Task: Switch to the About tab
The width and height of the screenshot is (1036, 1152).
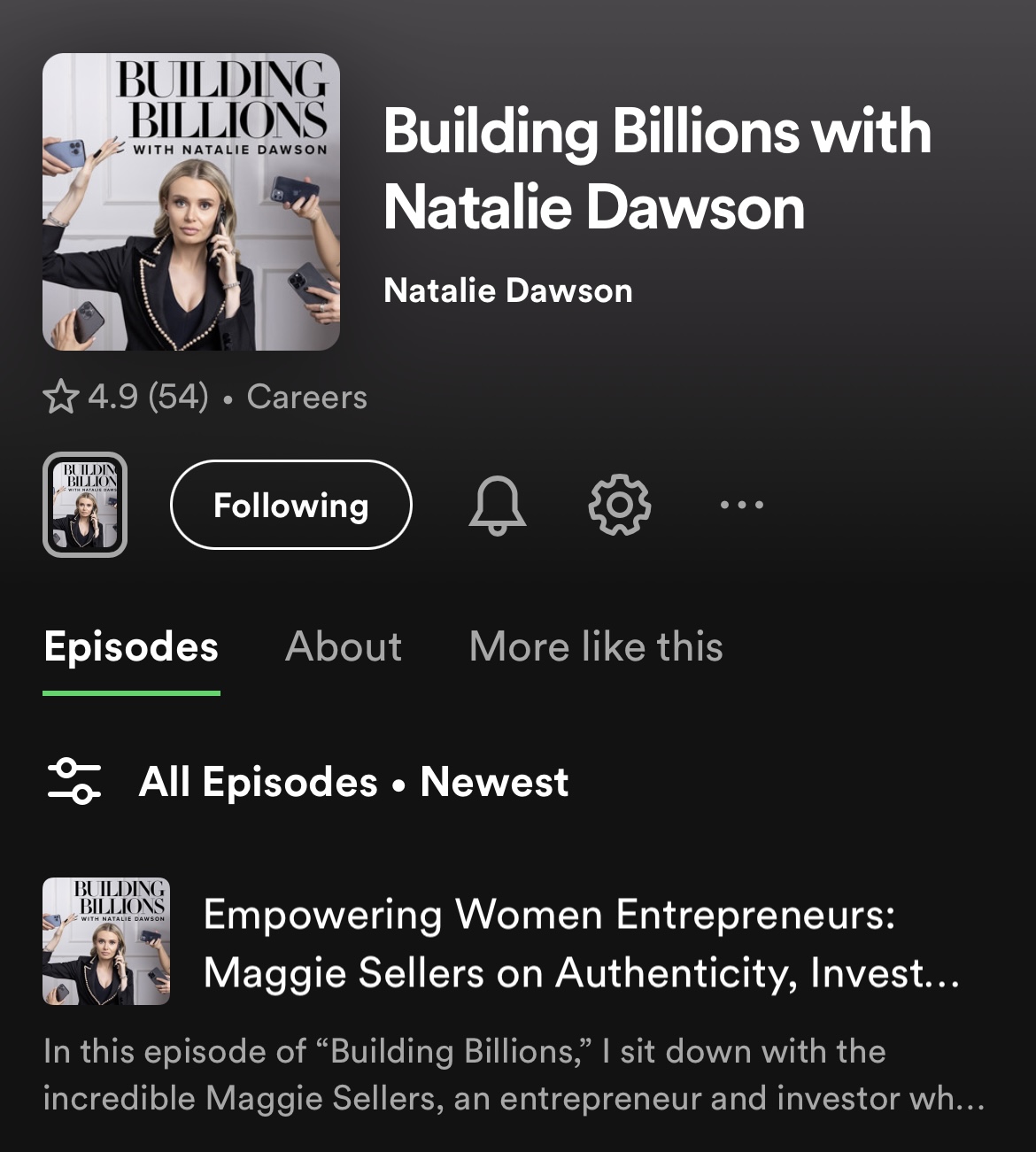Action: point(344,646)
